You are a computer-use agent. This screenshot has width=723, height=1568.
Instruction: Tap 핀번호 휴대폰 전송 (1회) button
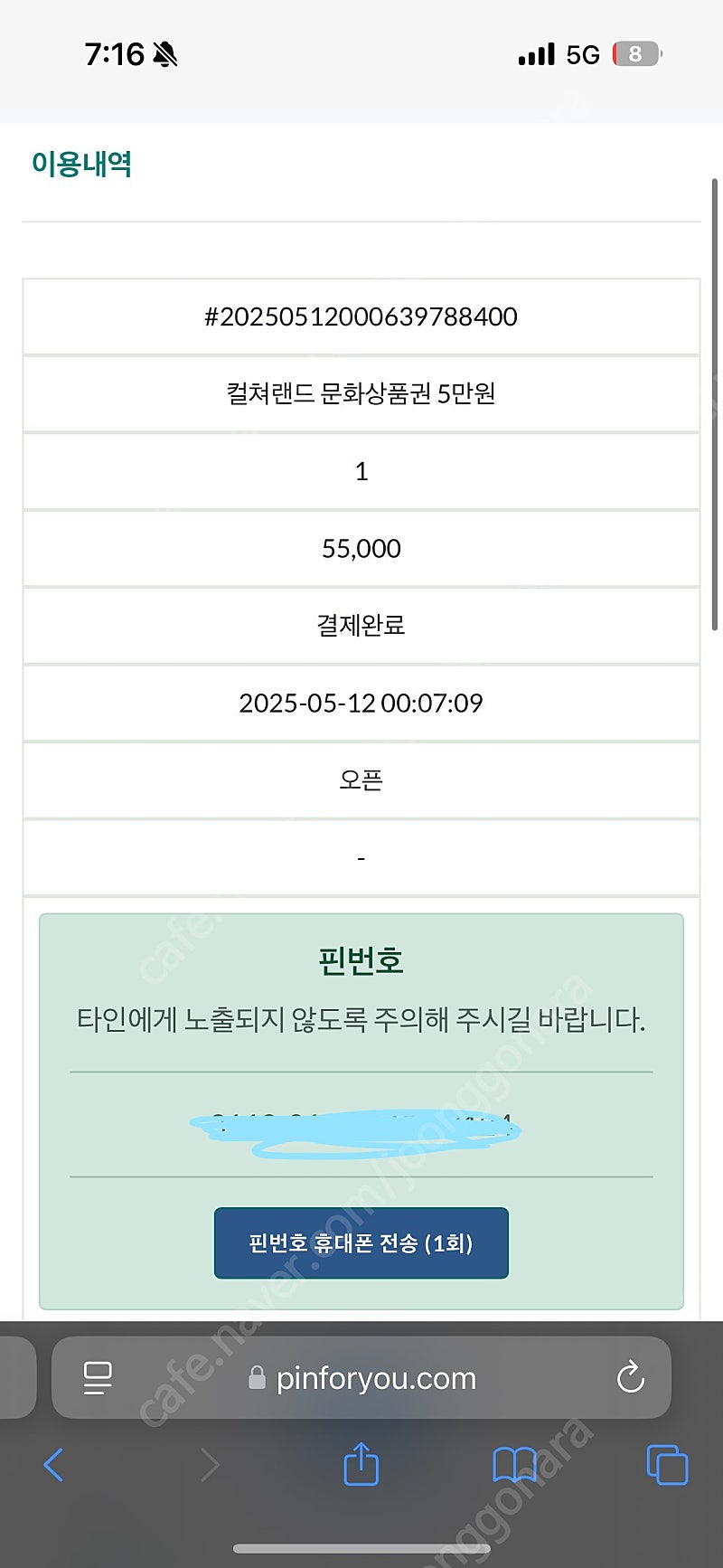361,1242
